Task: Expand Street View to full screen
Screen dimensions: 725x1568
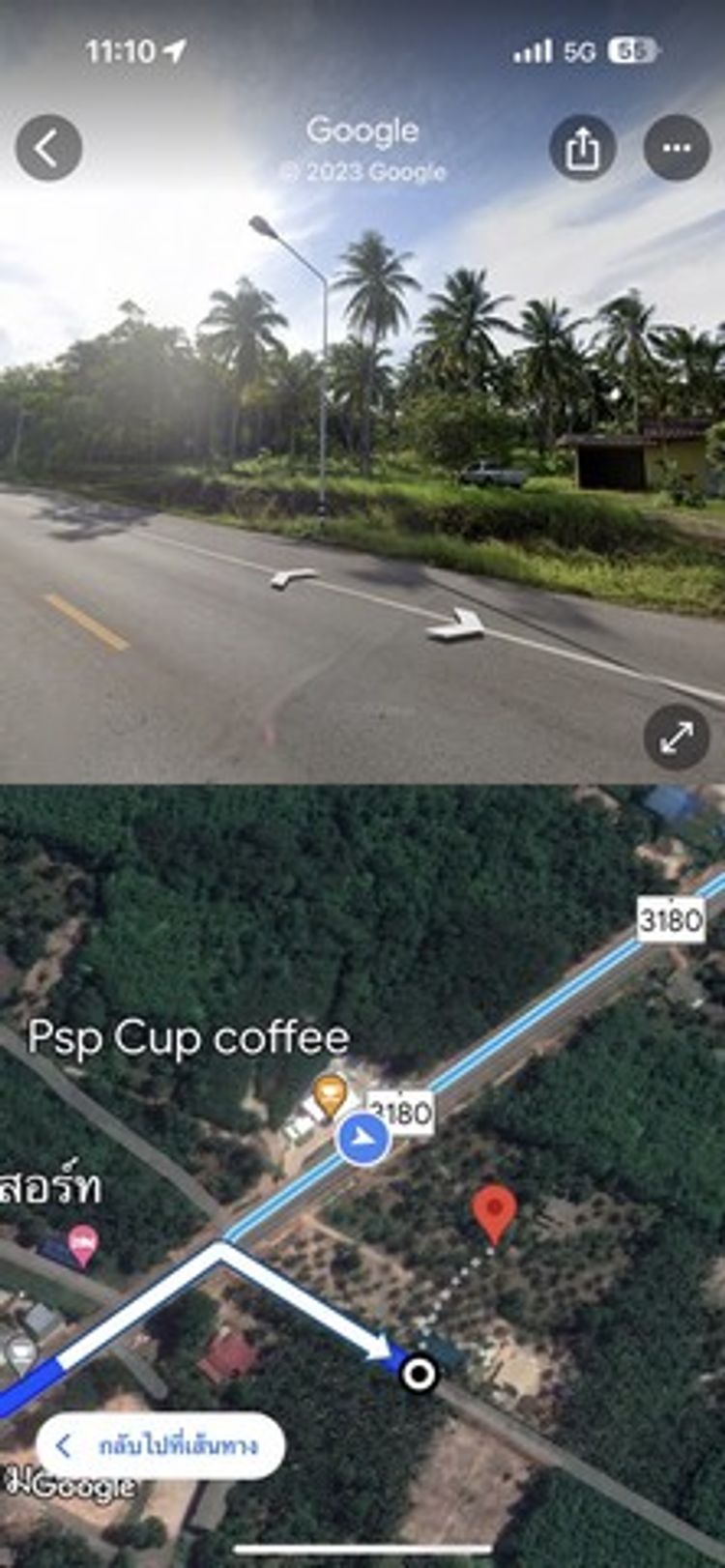Action: (676, 738)
